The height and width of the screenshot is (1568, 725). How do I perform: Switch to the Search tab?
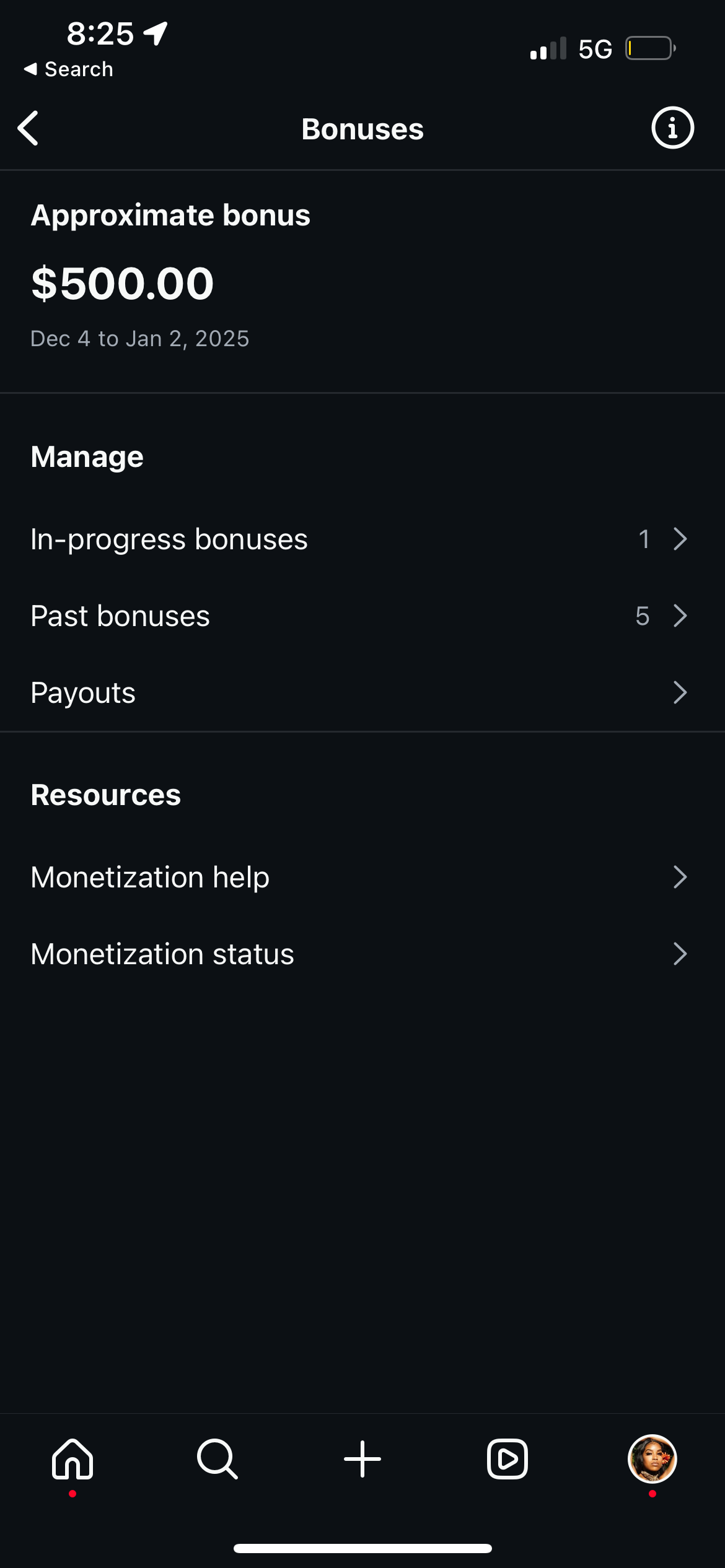click(217, 1459)
